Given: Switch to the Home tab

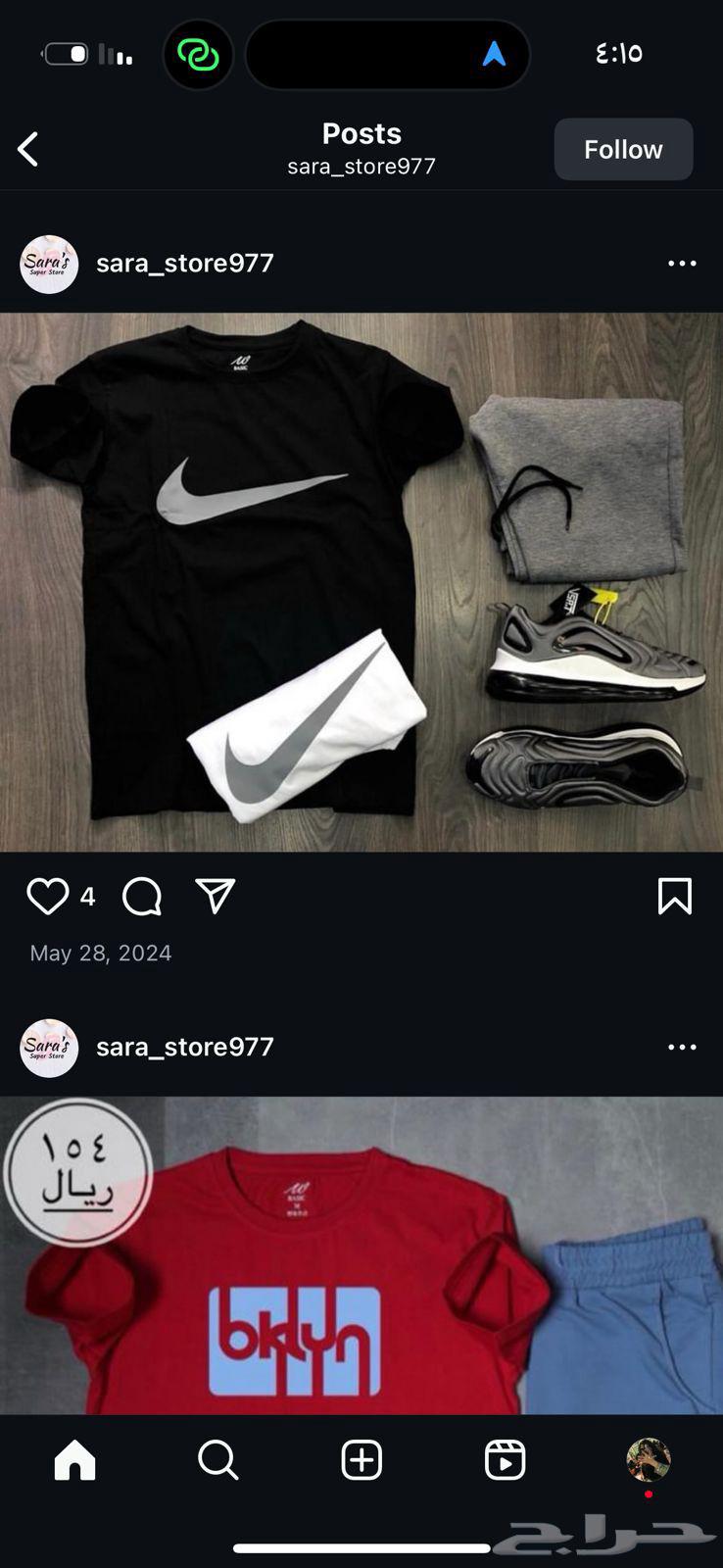Looking at the screenshot, I should coord(74,1460).
